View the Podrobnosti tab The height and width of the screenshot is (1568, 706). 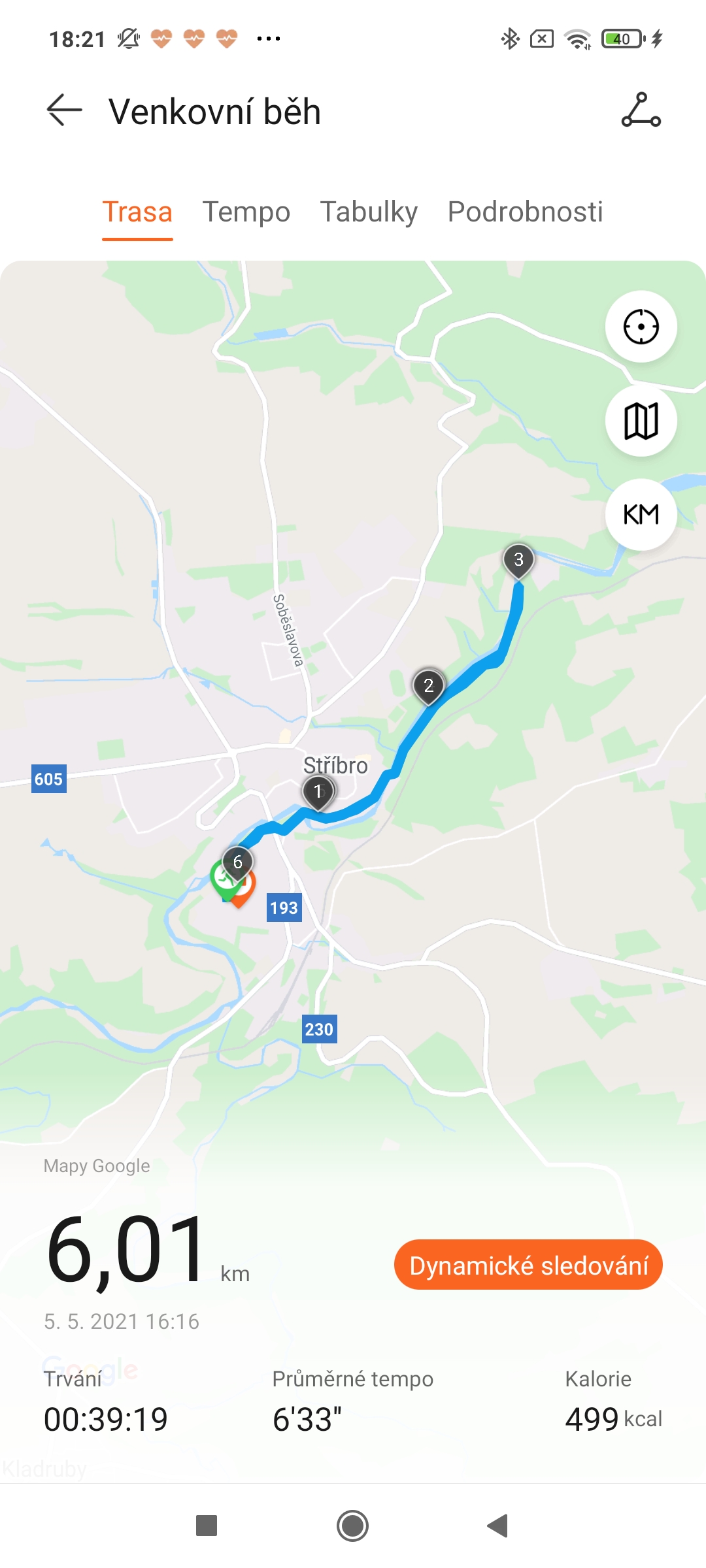coord(525,212)
